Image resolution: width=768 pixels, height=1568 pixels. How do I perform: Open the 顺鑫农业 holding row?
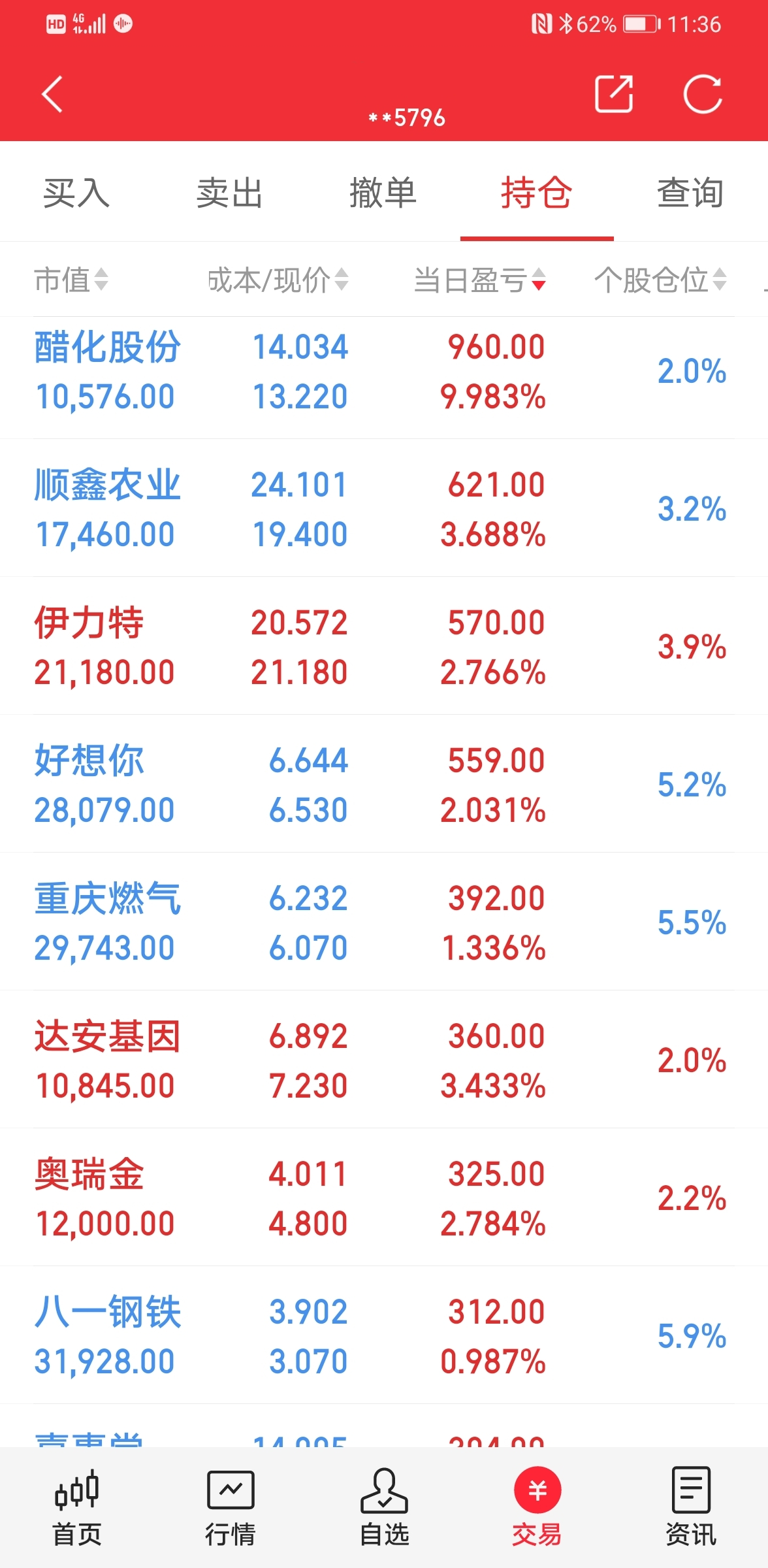point(384,508)
